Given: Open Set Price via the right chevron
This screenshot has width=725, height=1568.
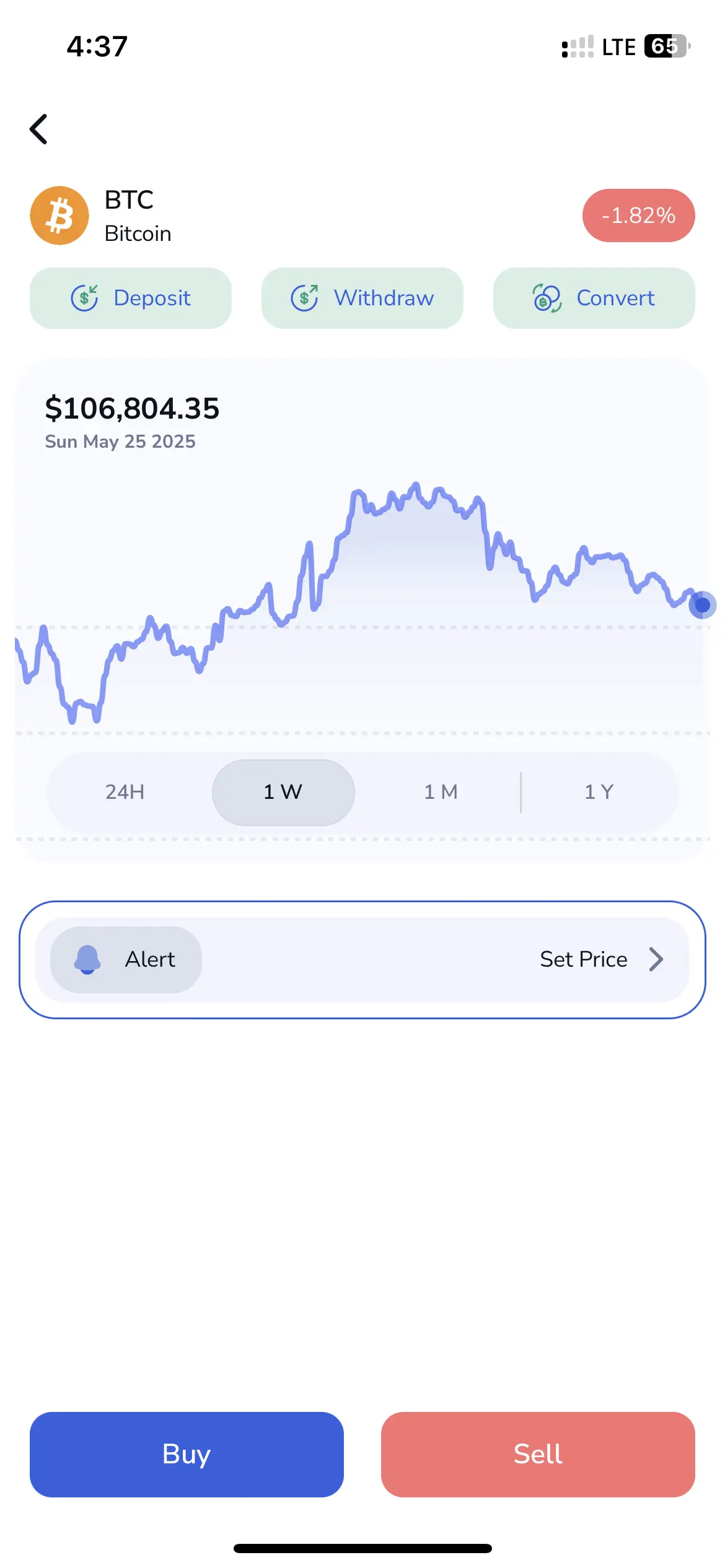Looking at the screenshot, I should (656, 959).
